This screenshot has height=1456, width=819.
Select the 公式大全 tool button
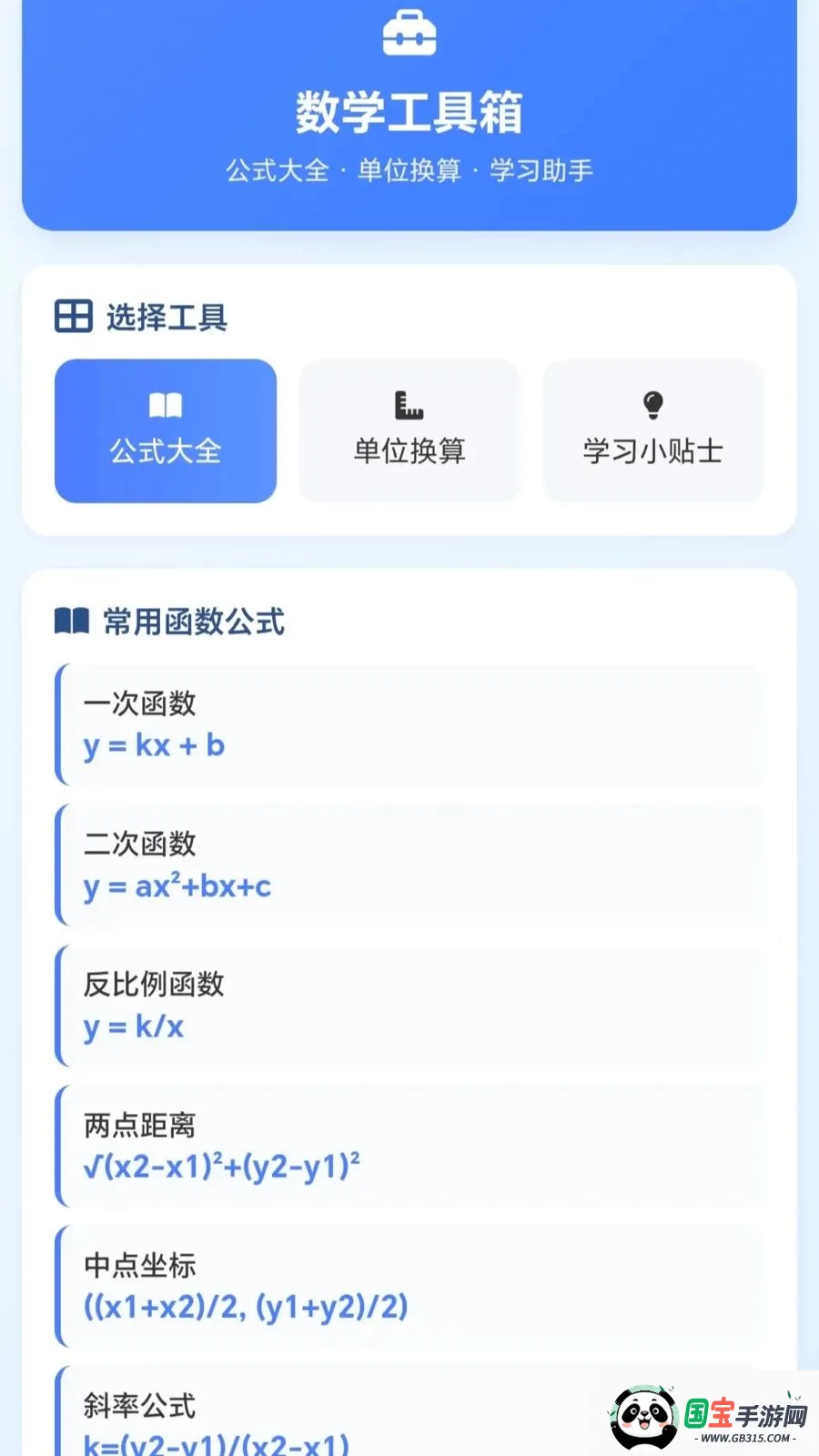[x=165, y=430]
